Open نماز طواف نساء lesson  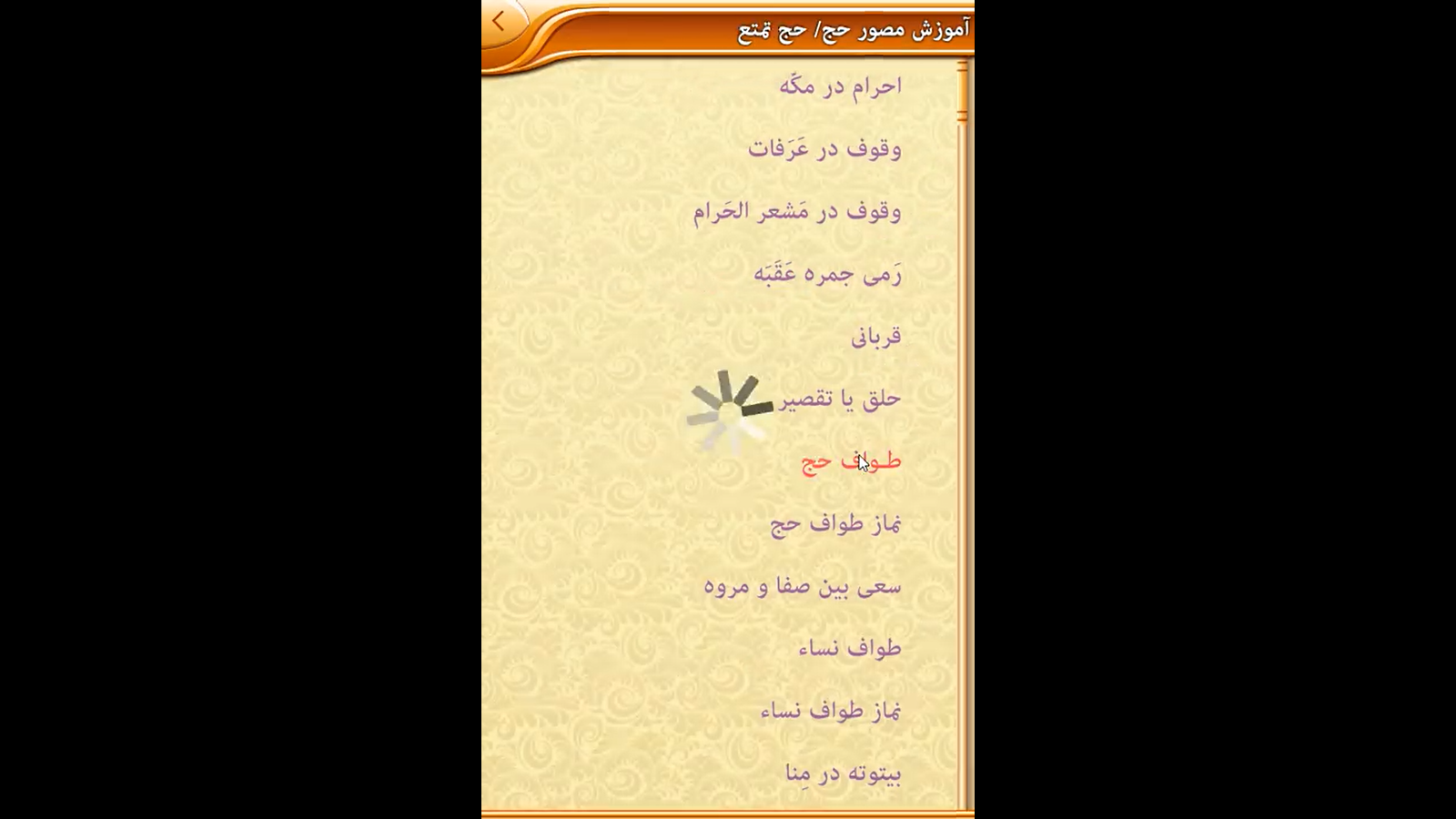pyautogui.click(x=830, y=711)
